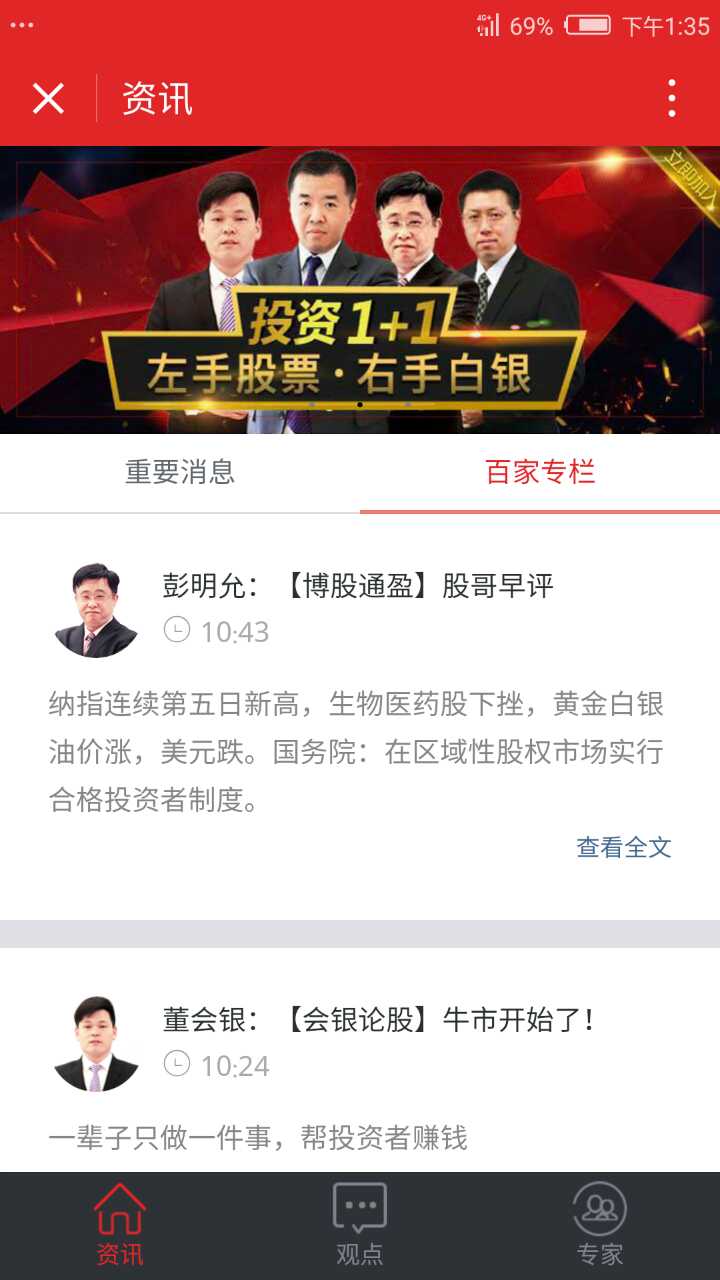Open the three-dot overflow menu
The height and width of the screenshot is (1280, 720).
click(x=671, y=99)
